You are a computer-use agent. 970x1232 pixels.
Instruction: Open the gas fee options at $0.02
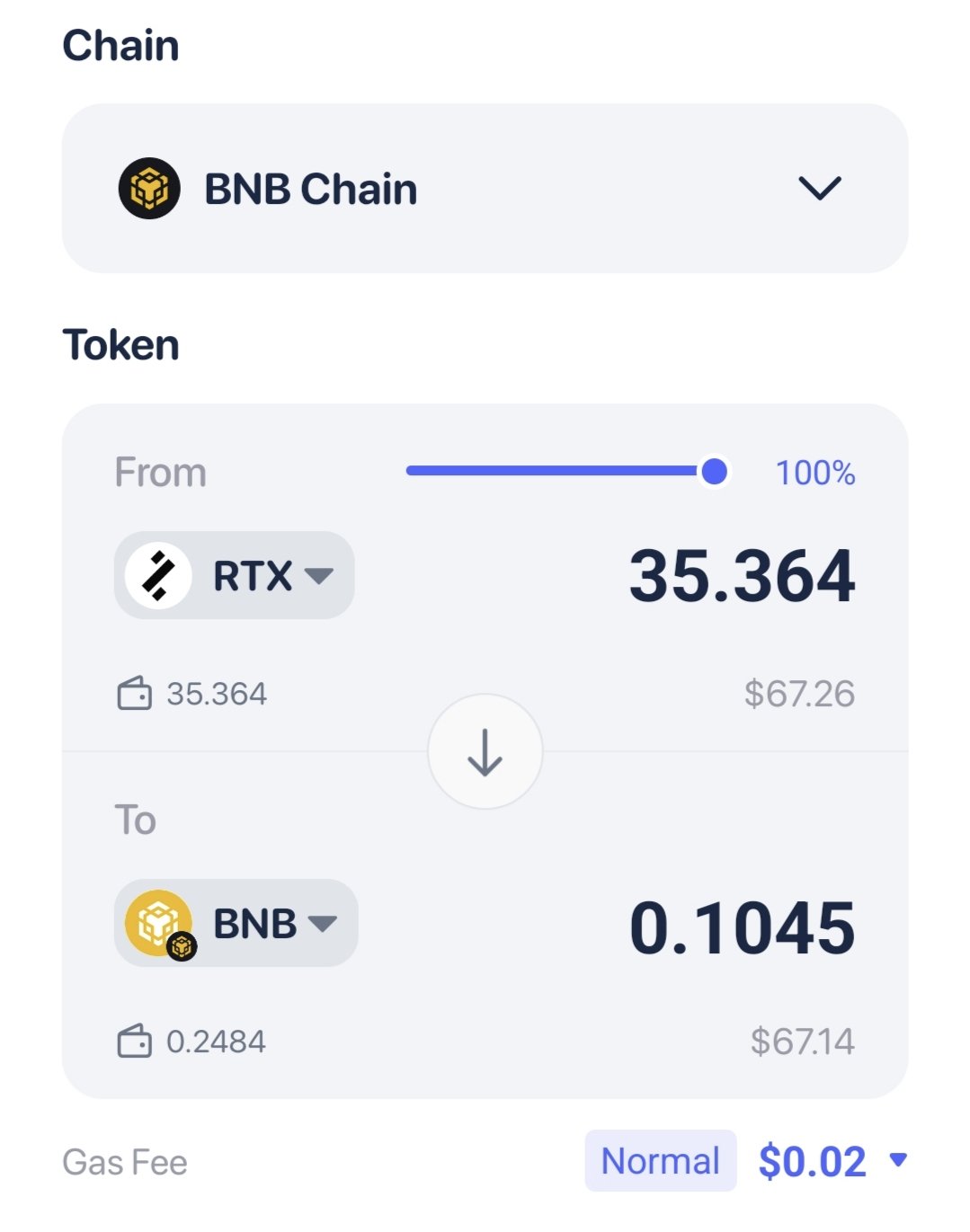coord(832,1161)
